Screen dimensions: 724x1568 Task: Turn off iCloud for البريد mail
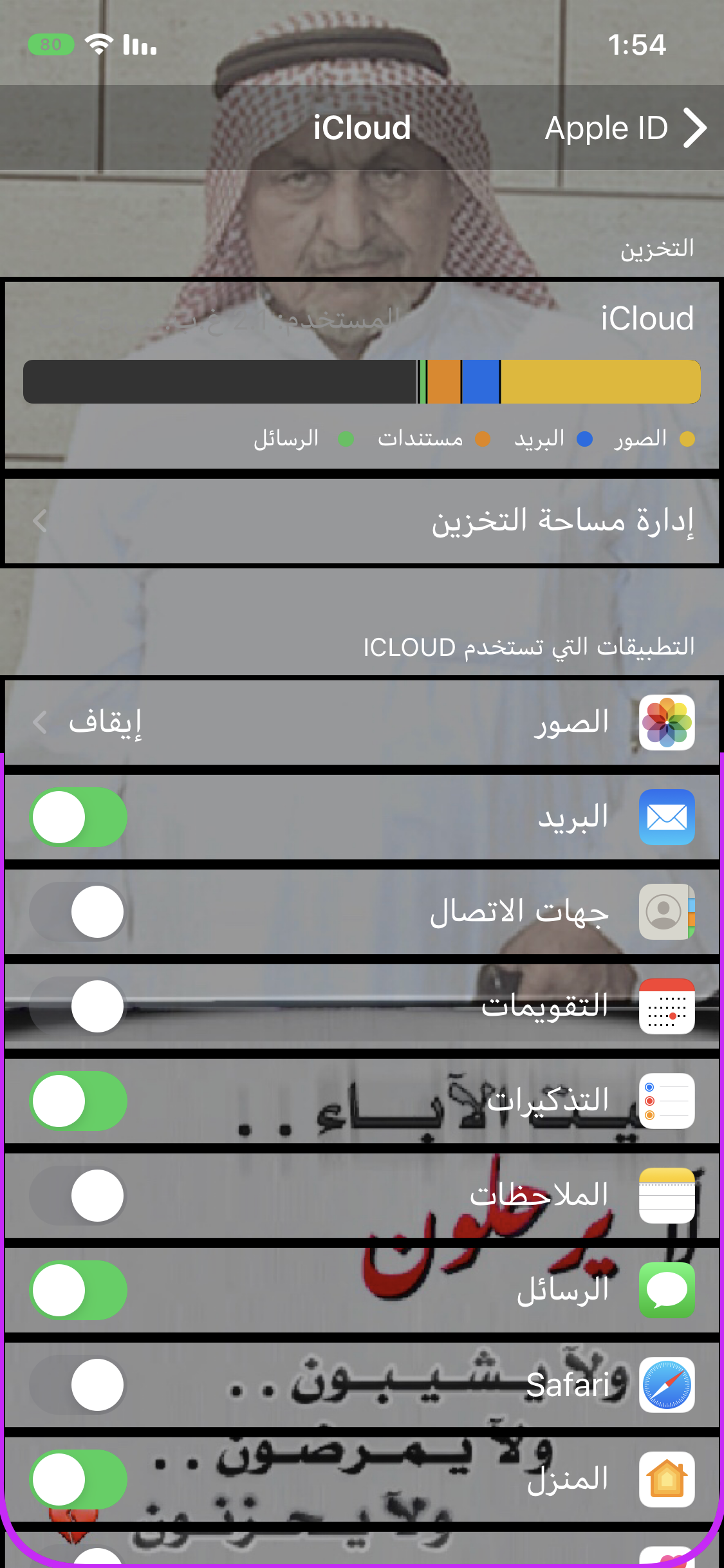pyautogui.click(x=78, y=817)
